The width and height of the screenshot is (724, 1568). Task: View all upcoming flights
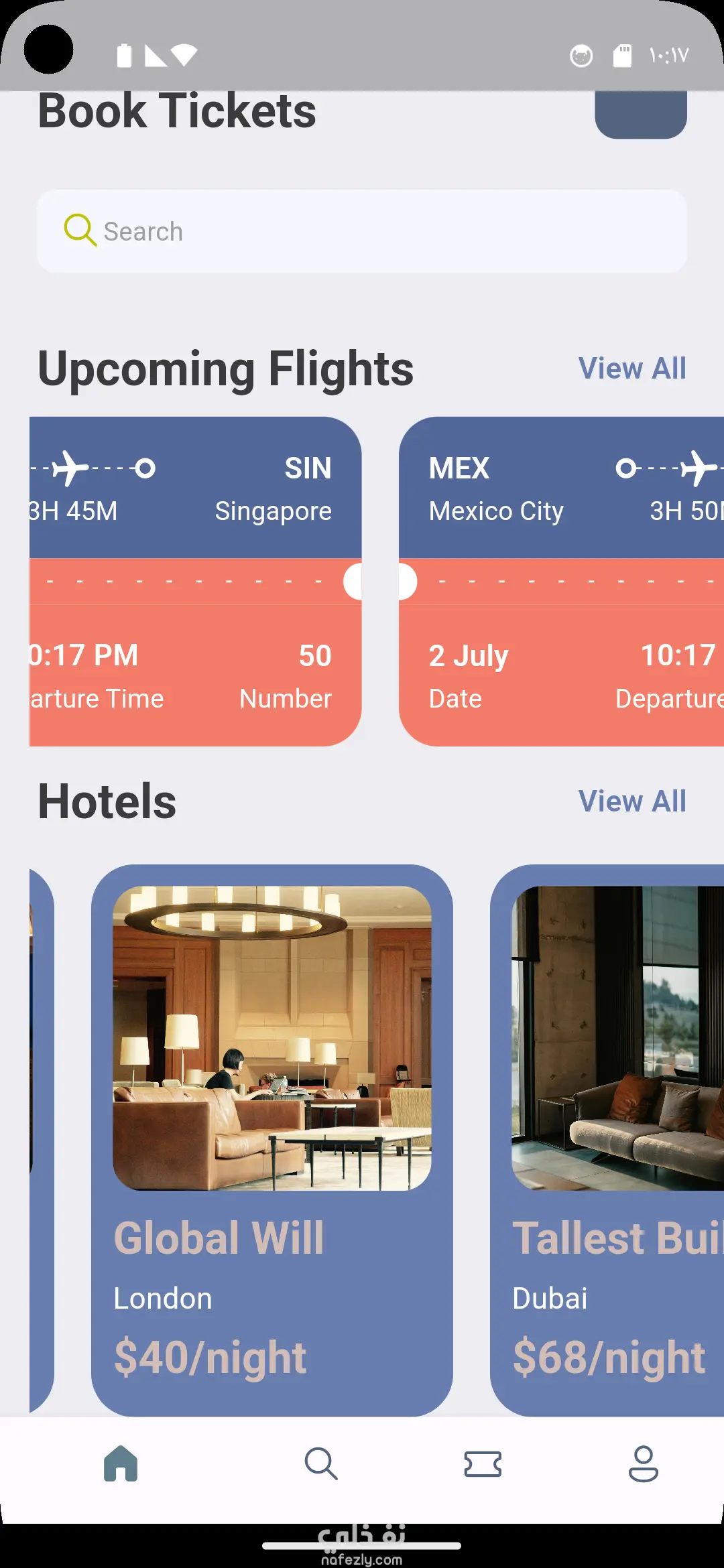[631, 369]
